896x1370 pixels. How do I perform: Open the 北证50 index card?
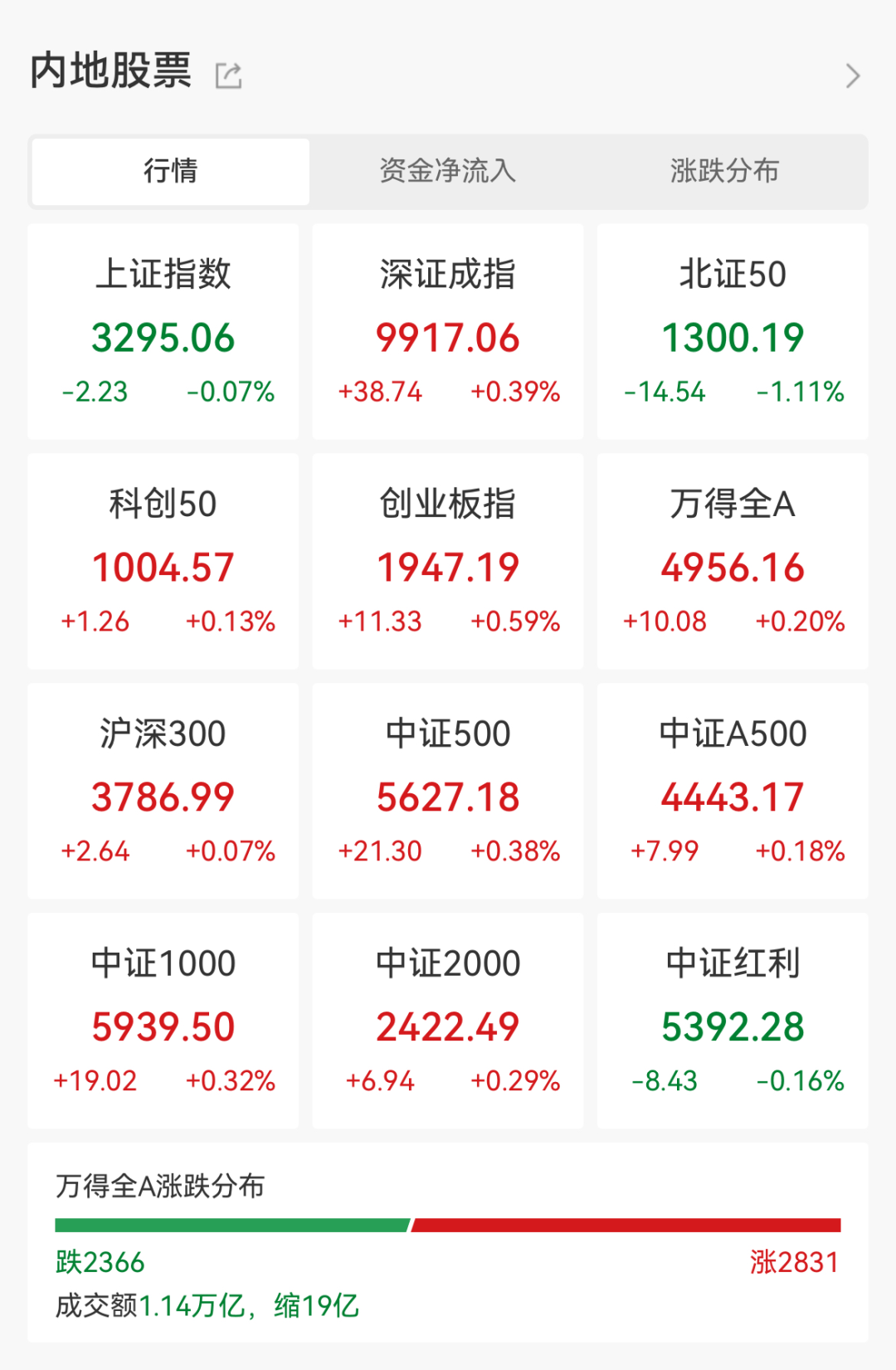pyautogui.click(x=732, y=330)
